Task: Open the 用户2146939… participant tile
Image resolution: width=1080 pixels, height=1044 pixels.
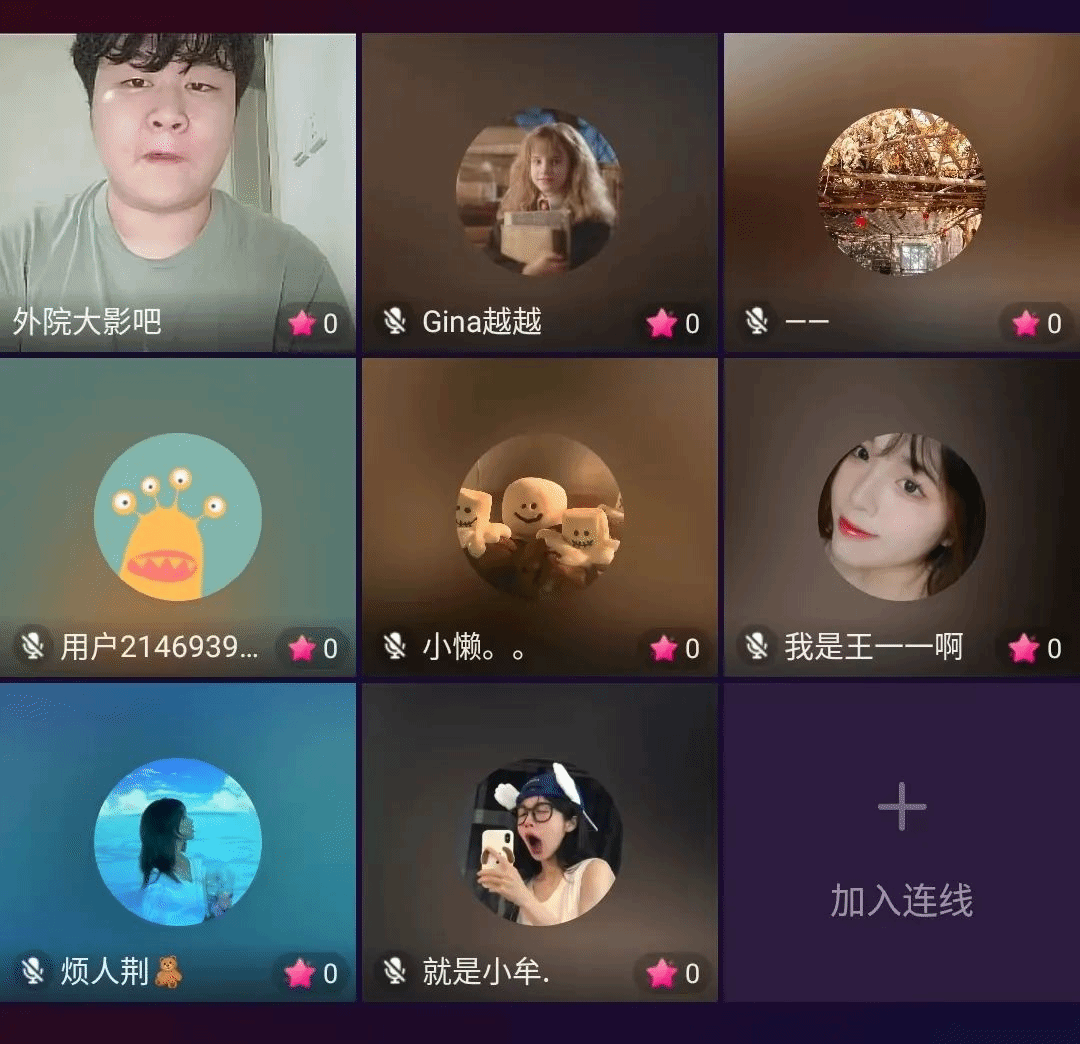Action: click(x=177, y=517)
